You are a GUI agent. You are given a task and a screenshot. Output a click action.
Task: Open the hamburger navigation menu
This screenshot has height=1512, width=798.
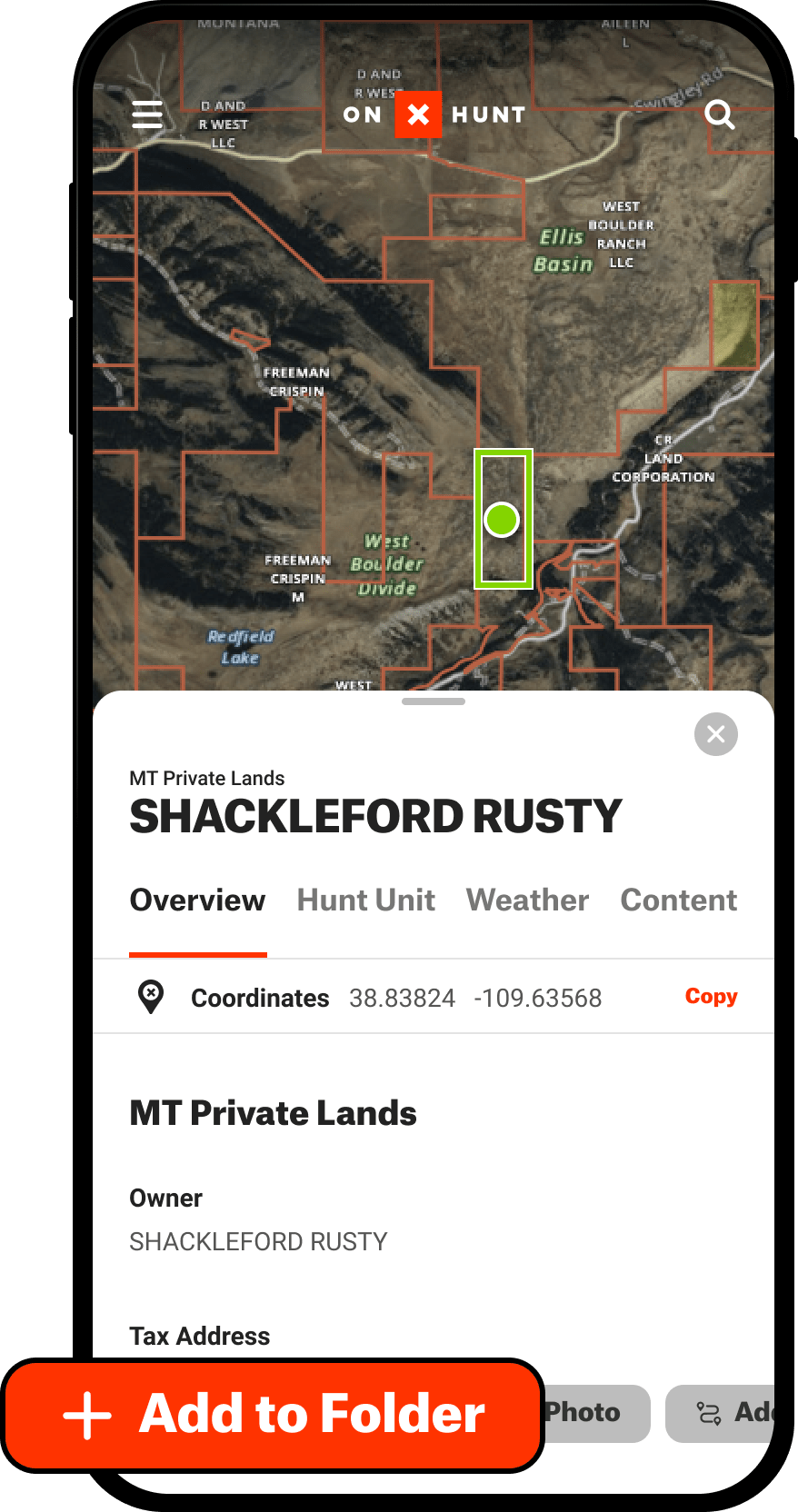tap(146, 114)
